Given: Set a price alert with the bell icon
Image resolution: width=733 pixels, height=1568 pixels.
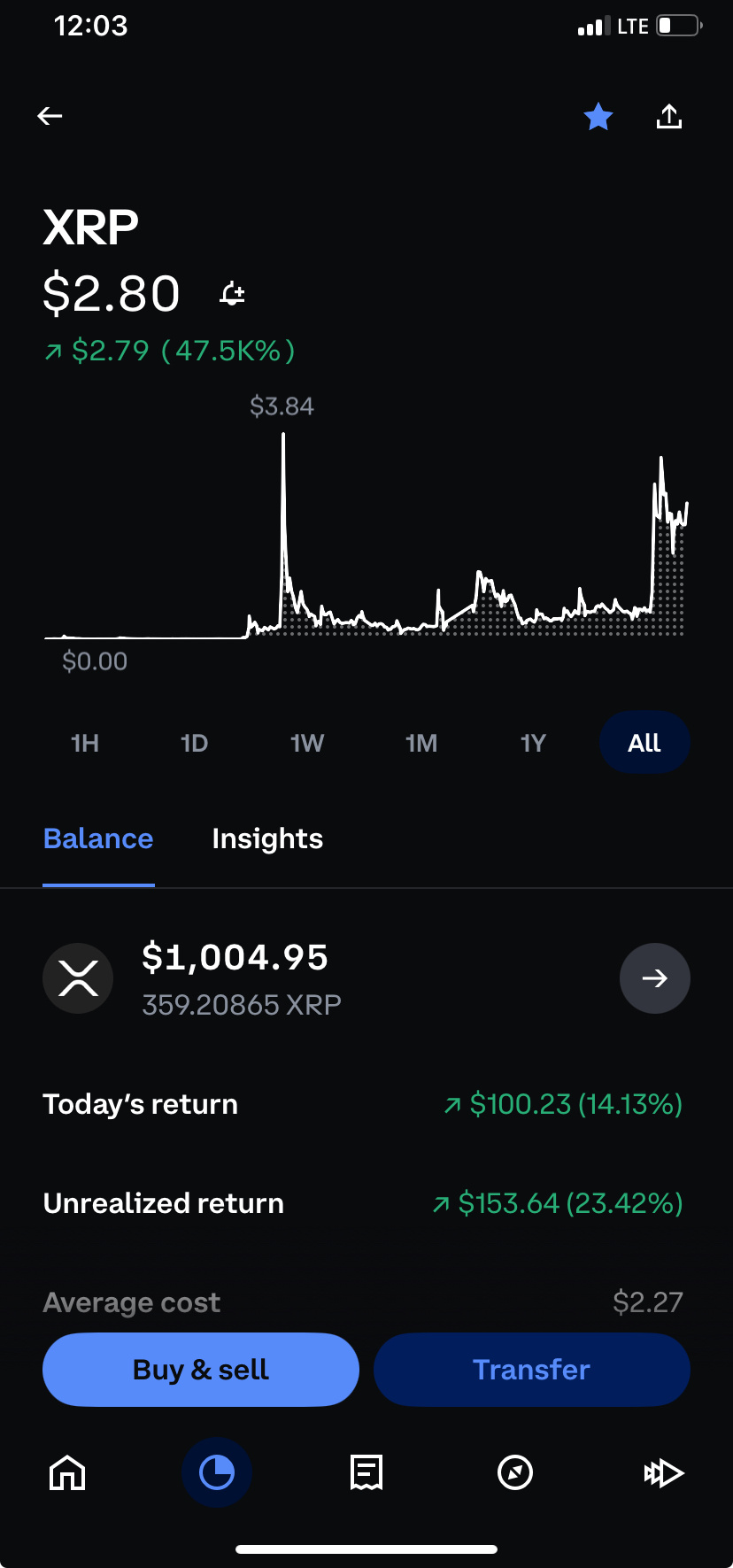Looking at the screenshot, I should 233,293.
